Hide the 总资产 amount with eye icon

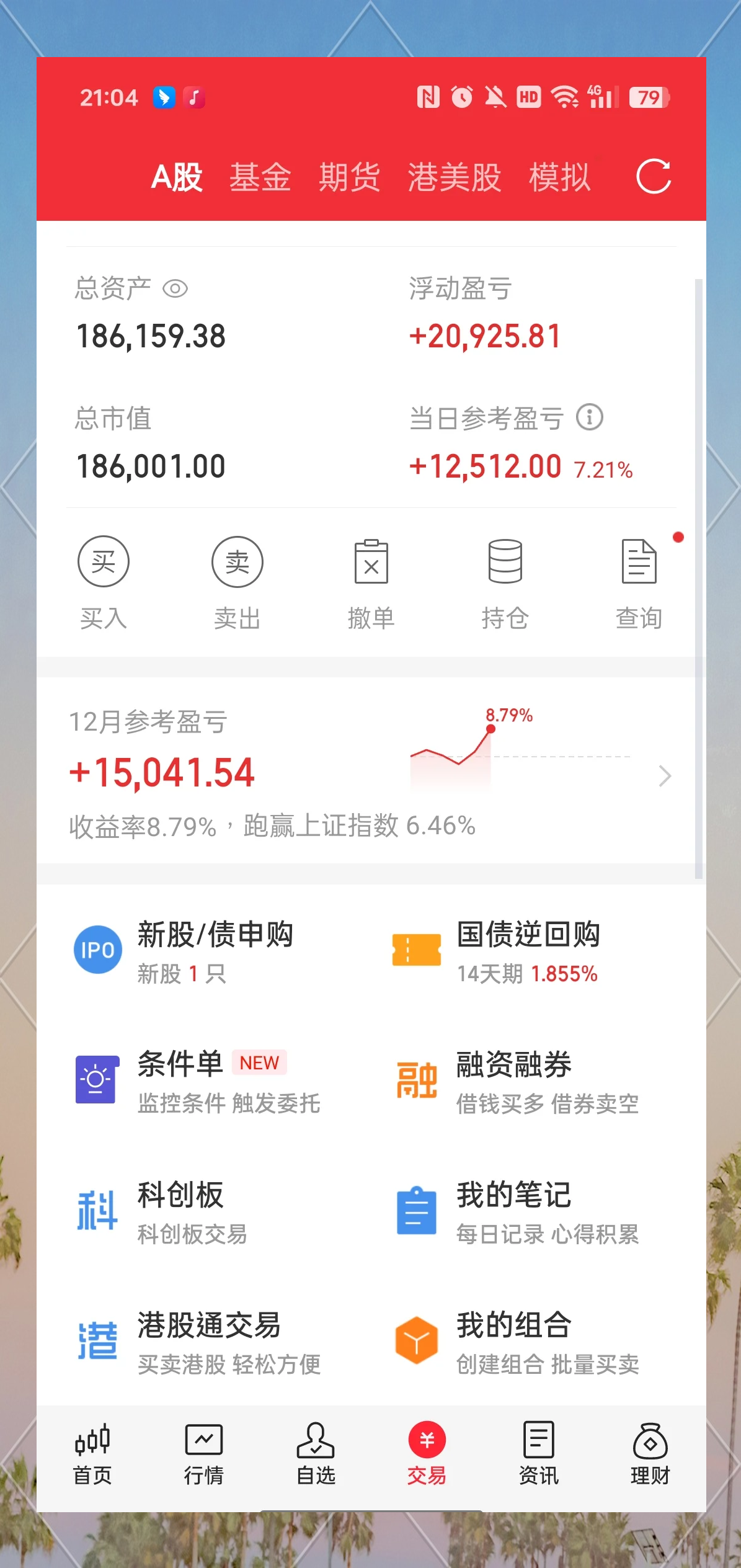tap(175, 289)
